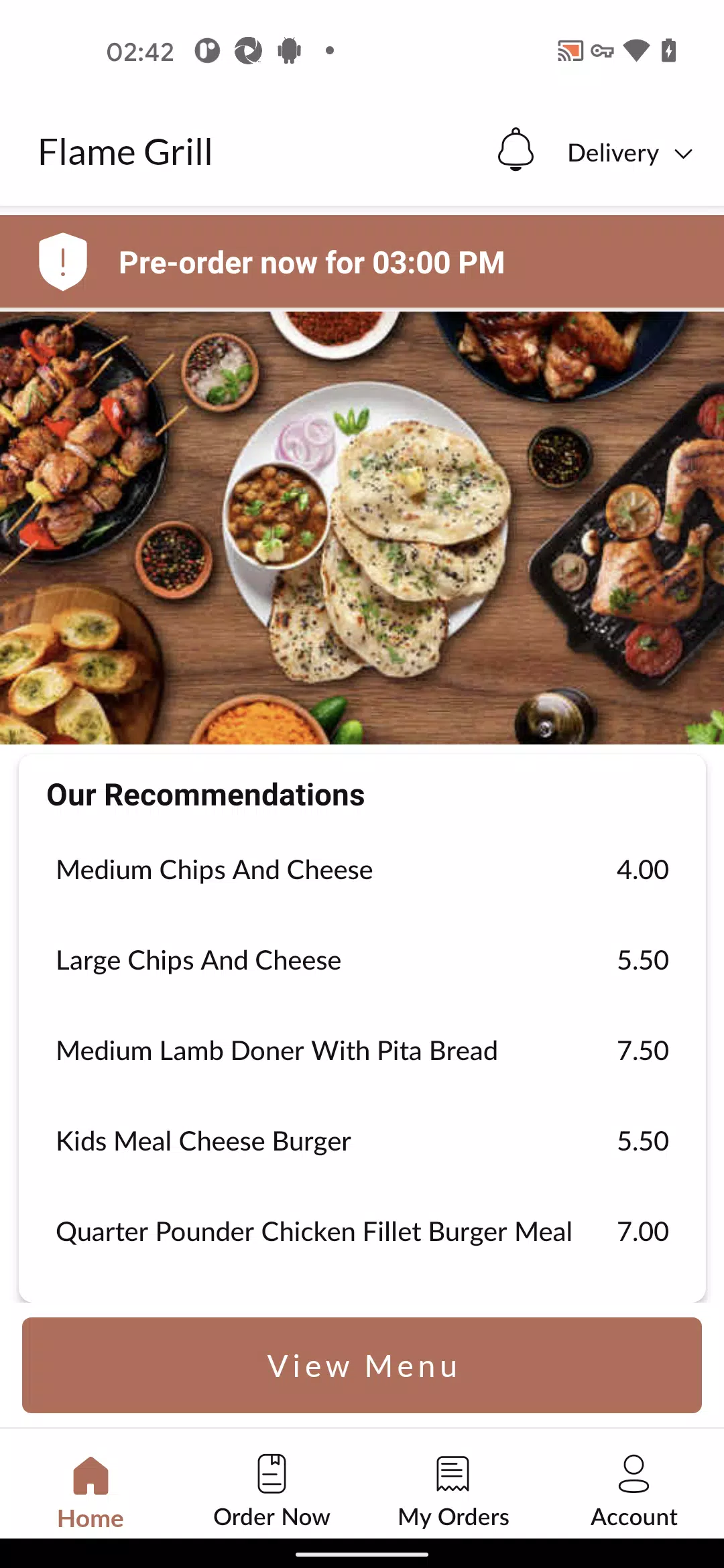Expand the Delivery dropdown
Viewport: 724px width, 1568px height.
coord(629,153)
